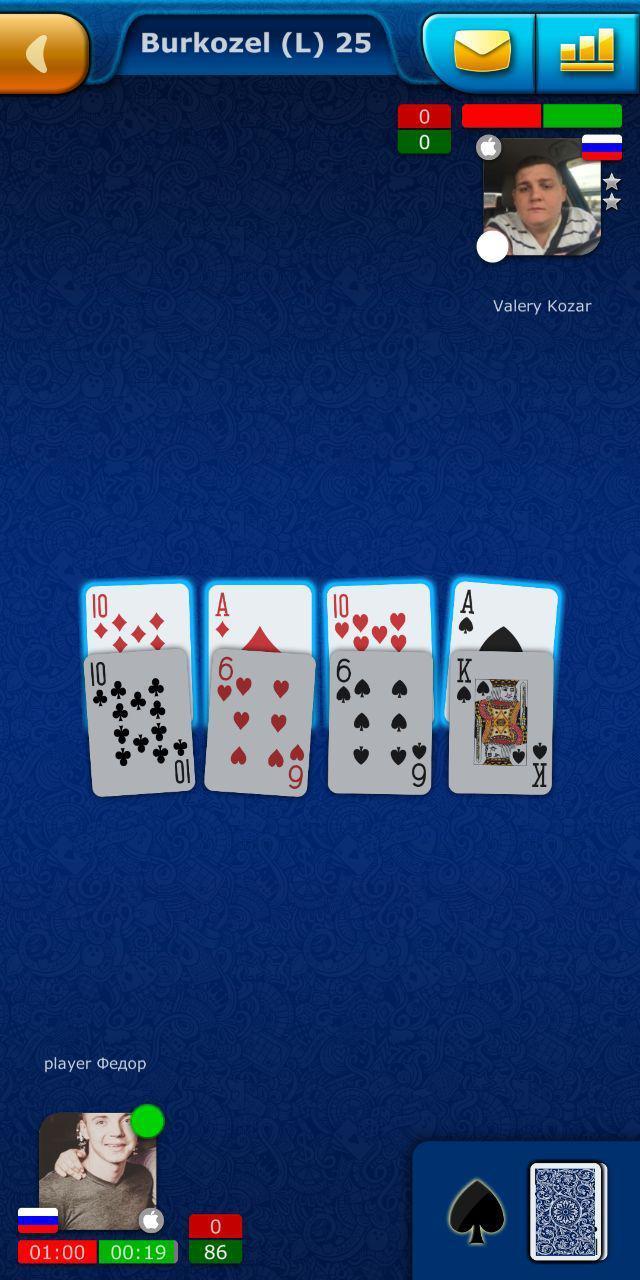Viewport: 640px width, 1280px height.
Task: Open the messages envelope
Action: [x=481, y=52]
